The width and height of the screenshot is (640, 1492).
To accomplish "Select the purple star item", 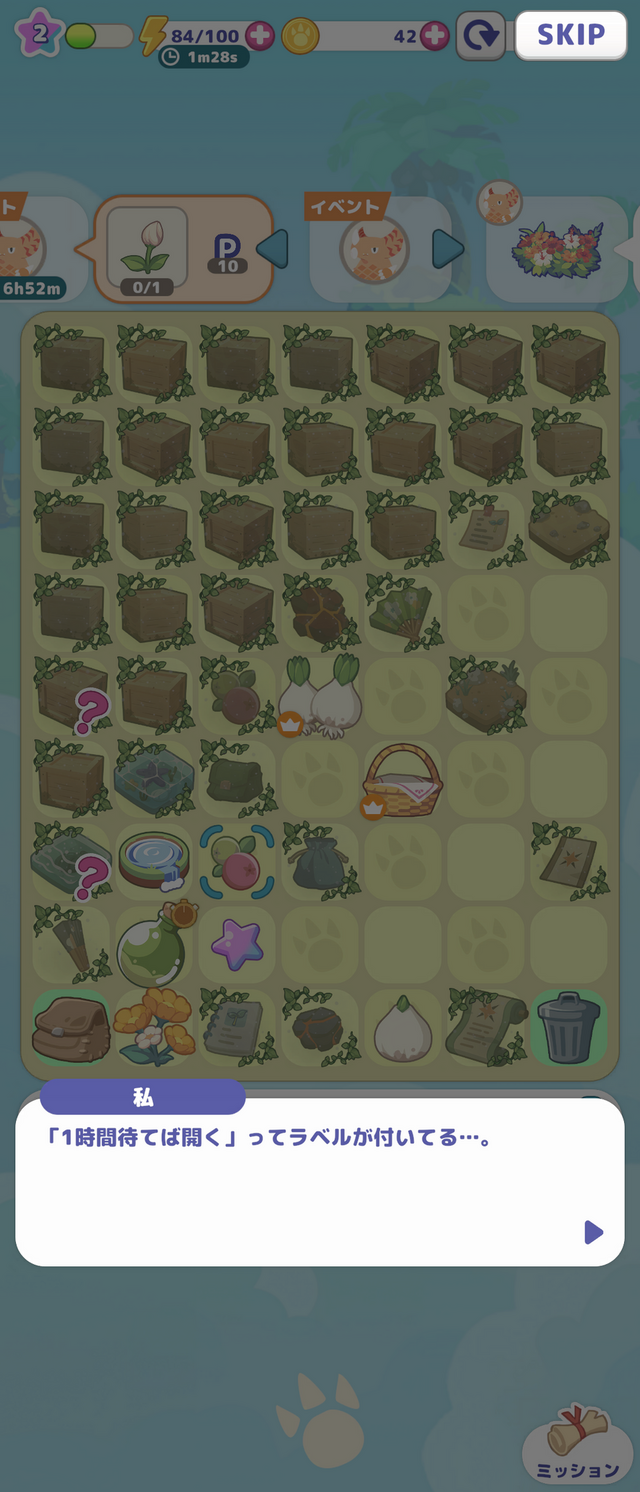I will click(237, 944).
